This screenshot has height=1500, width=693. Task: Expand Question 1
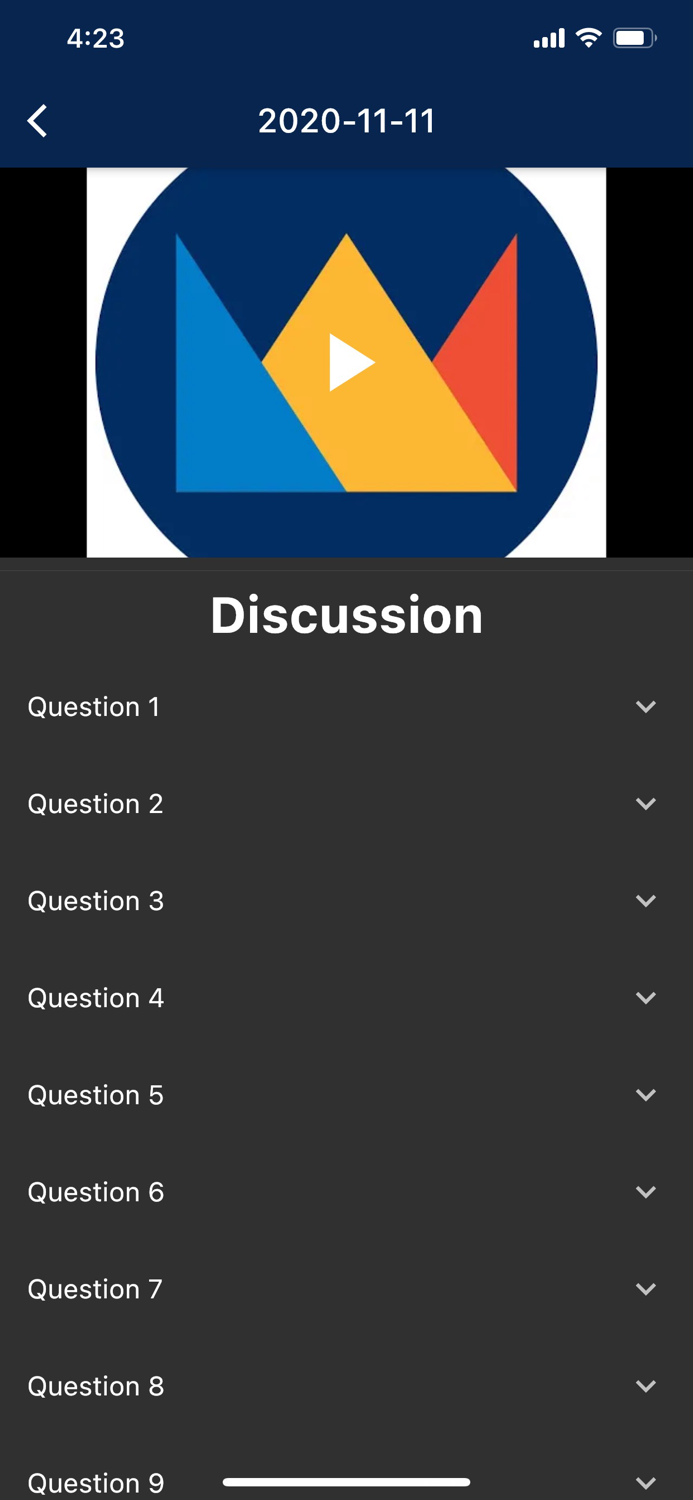(x=346, y=707)
